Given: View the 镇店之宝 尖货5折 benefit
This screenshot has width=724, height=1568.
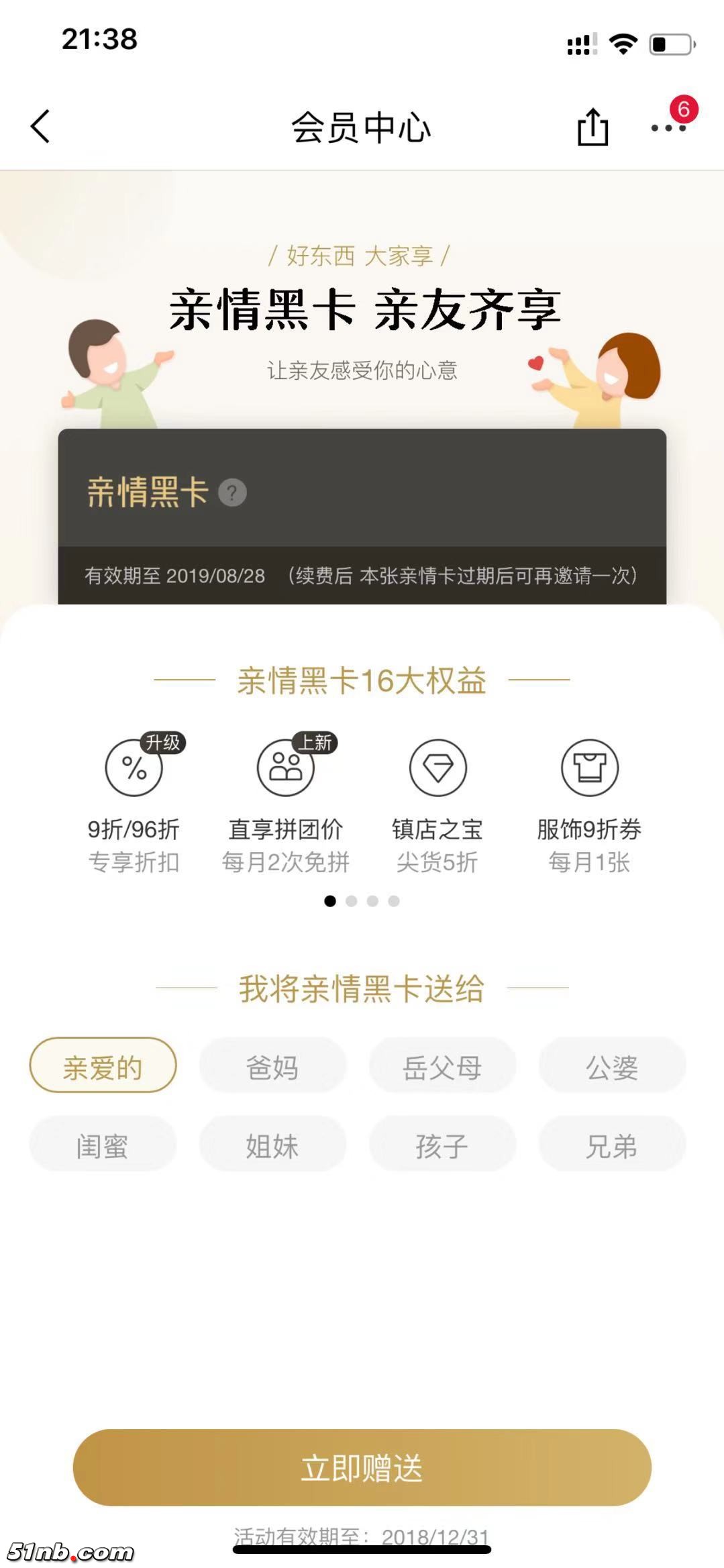Looking at the screenshot, I should (x=437, y=805).
